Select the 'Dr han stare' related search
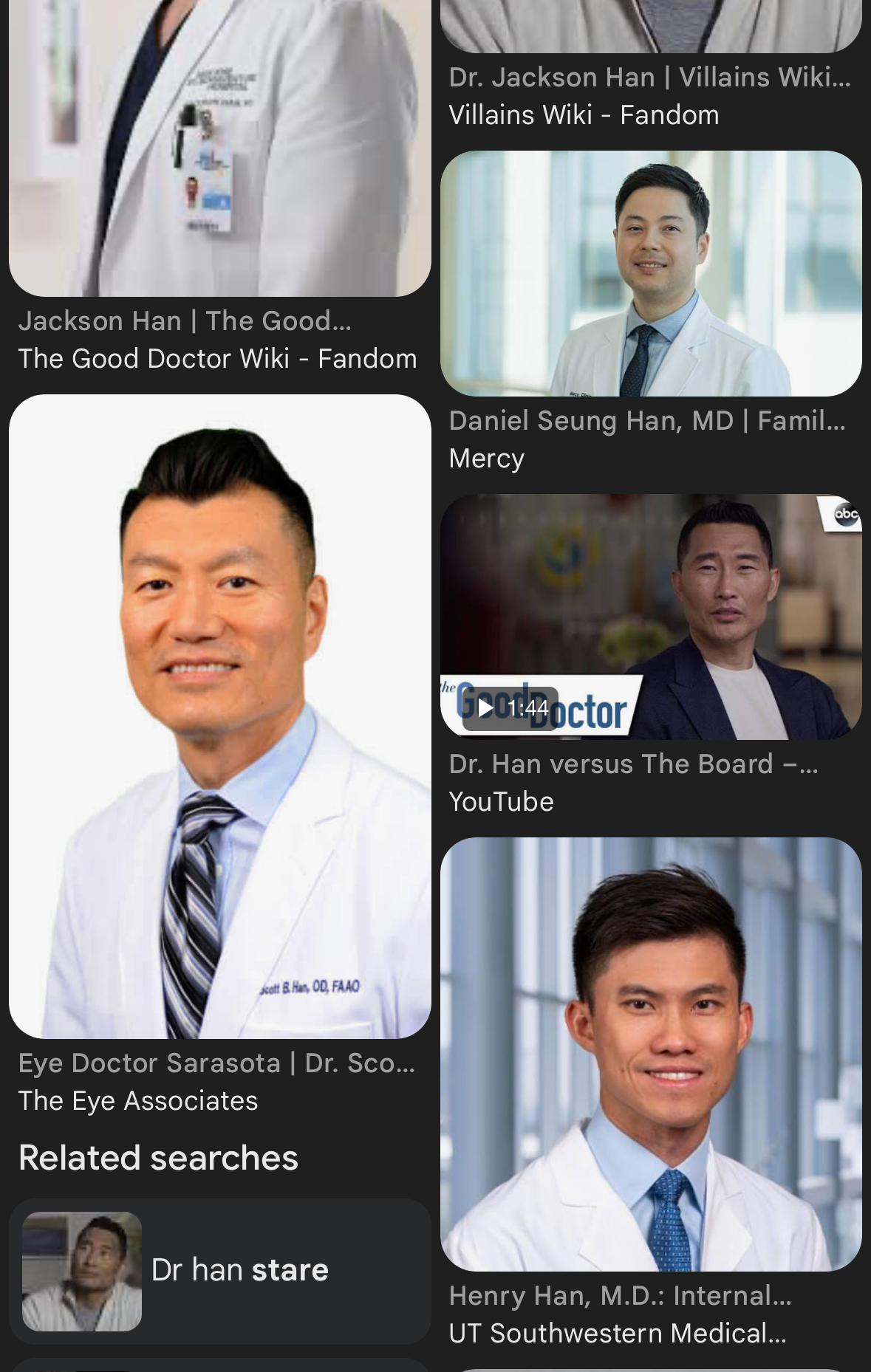Image resolution: width=871 pixels, height=1372 pixels. 219,1271
